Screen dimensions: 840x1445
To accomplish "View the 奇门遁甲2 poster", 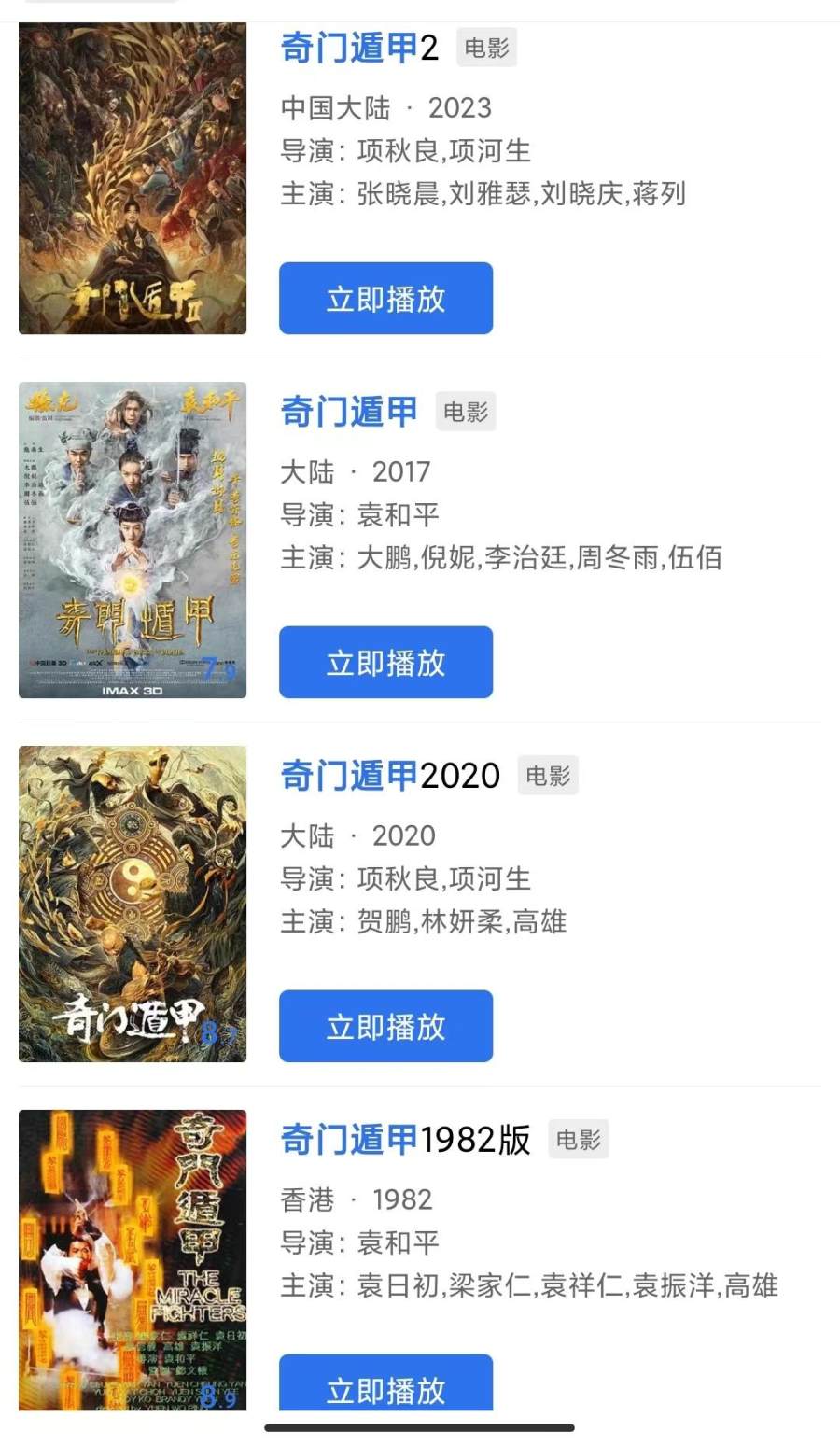I will [133, 178].
